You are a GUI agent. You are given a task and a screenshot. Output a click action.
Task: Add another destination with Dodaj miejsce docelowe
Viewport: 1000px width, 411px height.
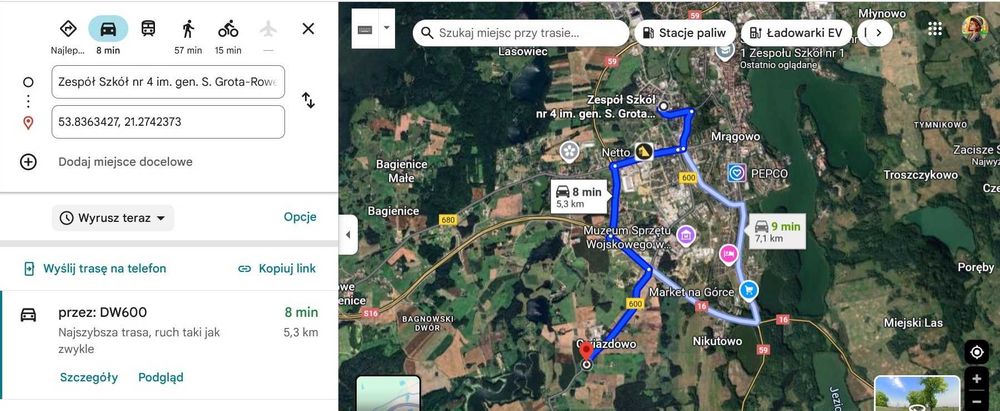tap(125, 162)
